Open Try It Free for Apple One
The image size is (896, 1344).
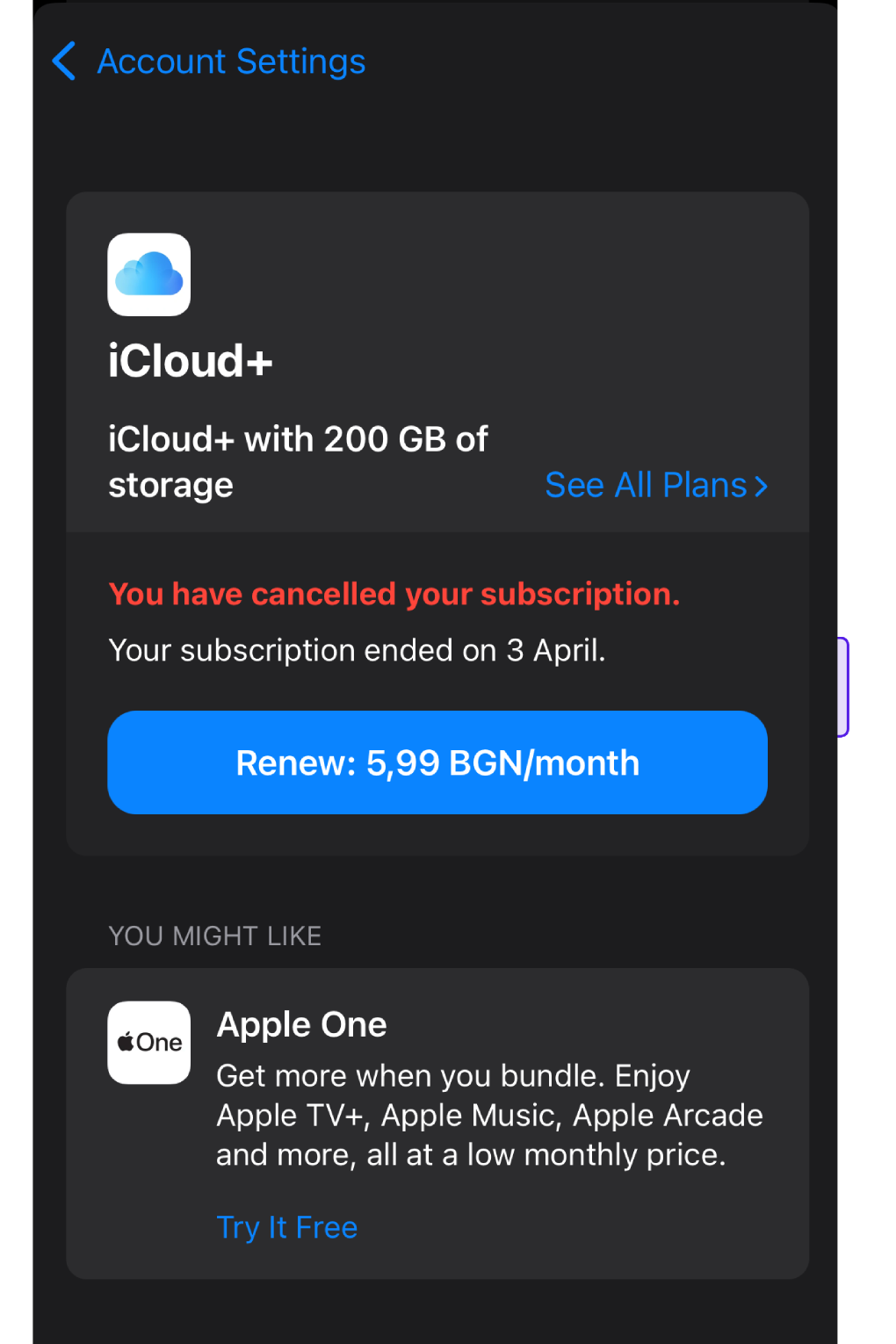coord(286,1226)
